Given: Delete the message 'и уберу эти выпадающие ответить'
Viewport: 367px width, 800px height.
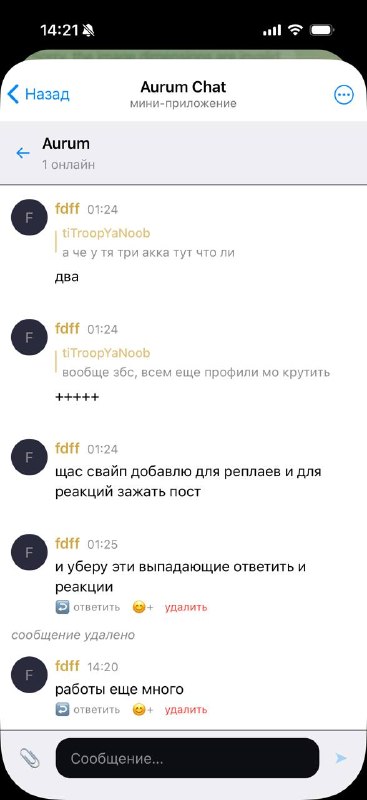Looking at the screenshot, I should (186, 607).
